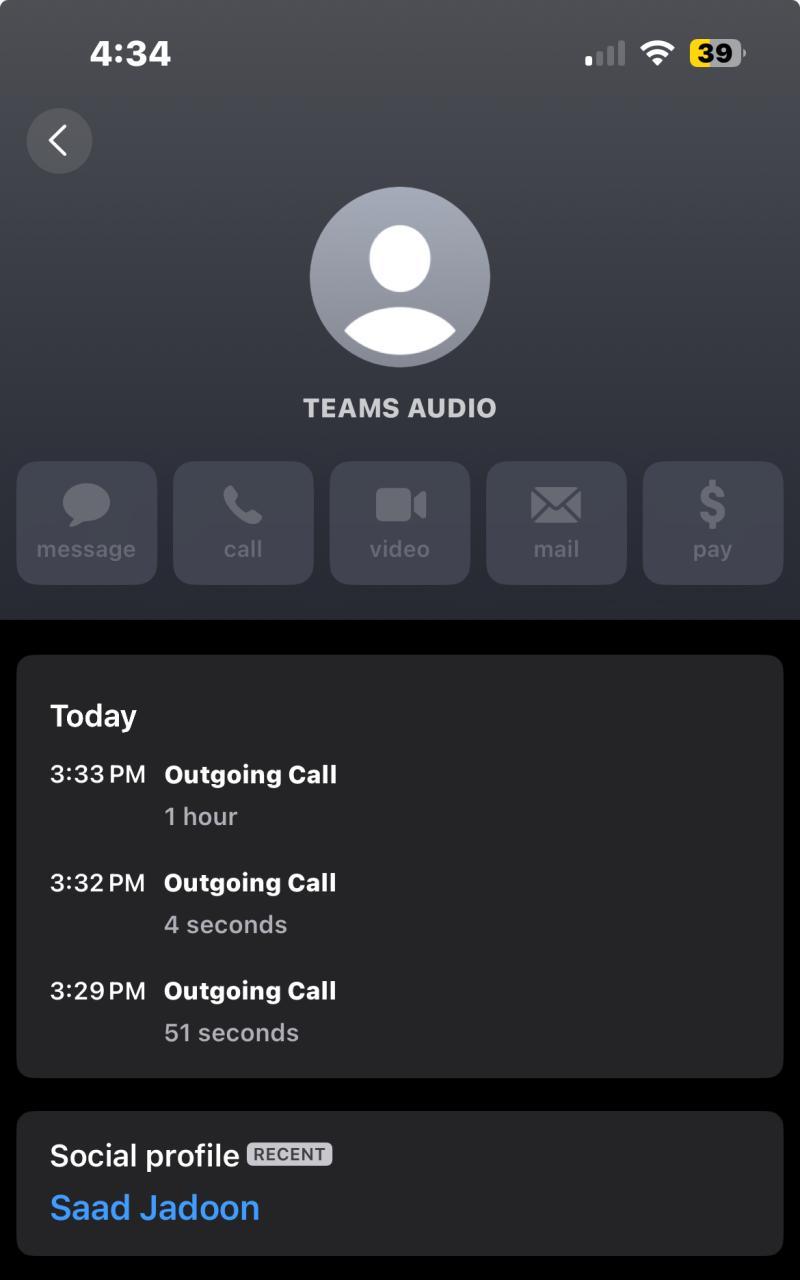Go back using the arrow button
Image resolution: width=800 pixels, height=1280 pixels.
[59, 141]
